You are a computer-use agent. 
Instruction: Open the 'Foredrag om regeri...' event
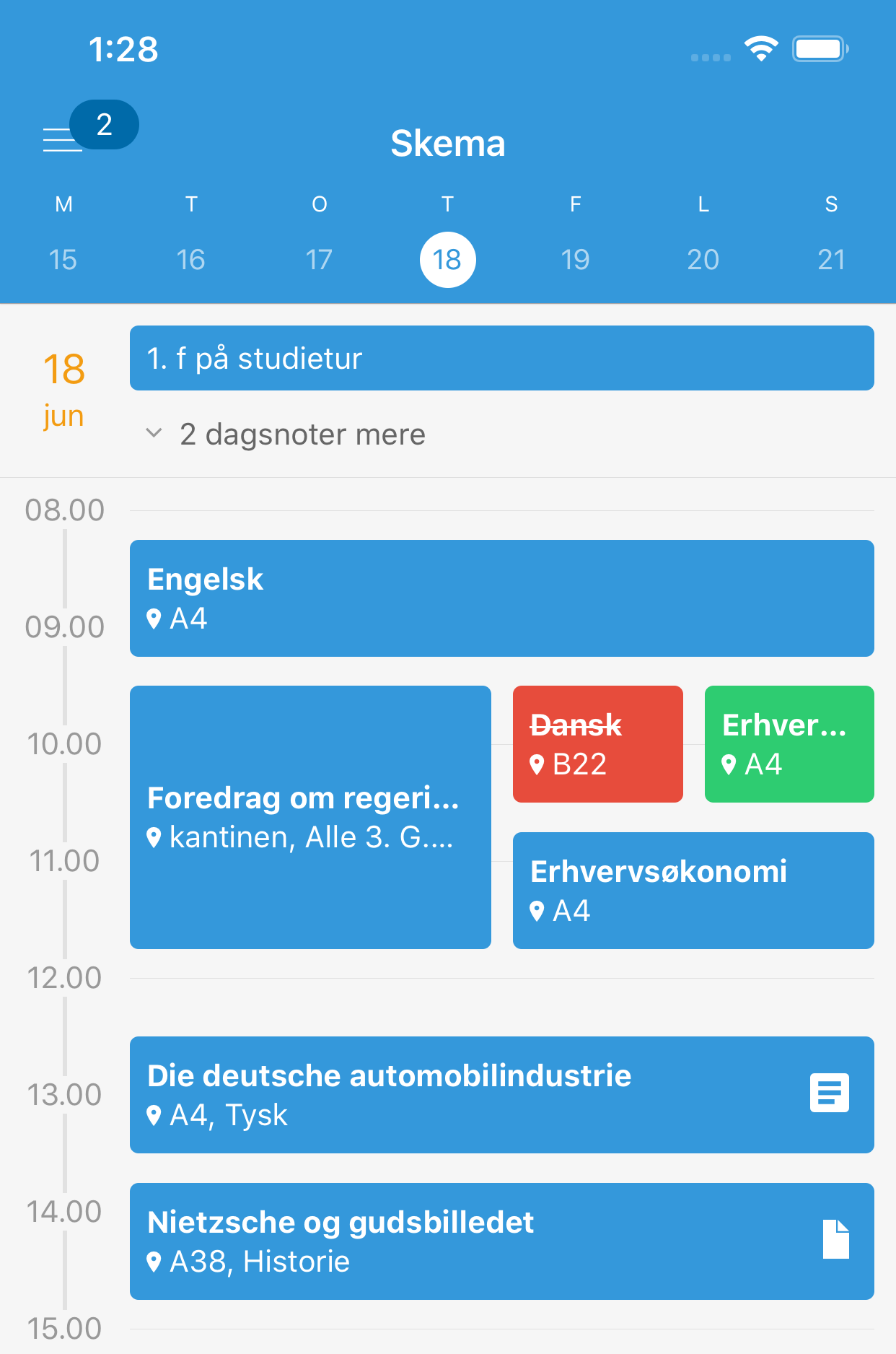[x=310, y=817]
